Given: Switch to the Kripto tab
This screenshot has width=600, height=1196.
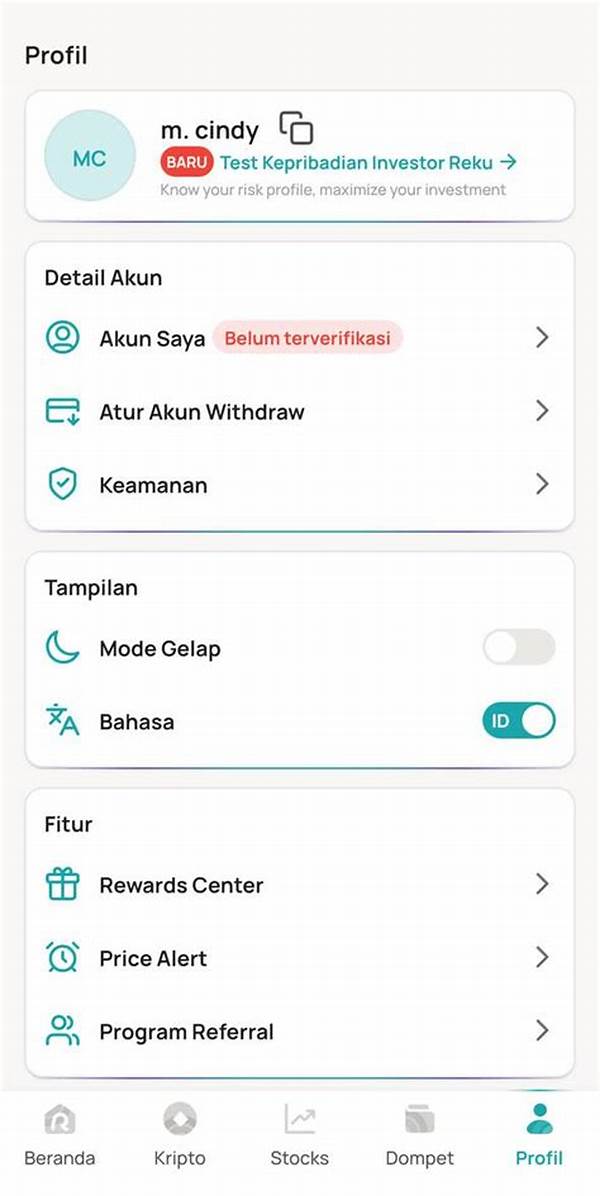Looking at the screenshot, I should click(x=180, y=1136).
